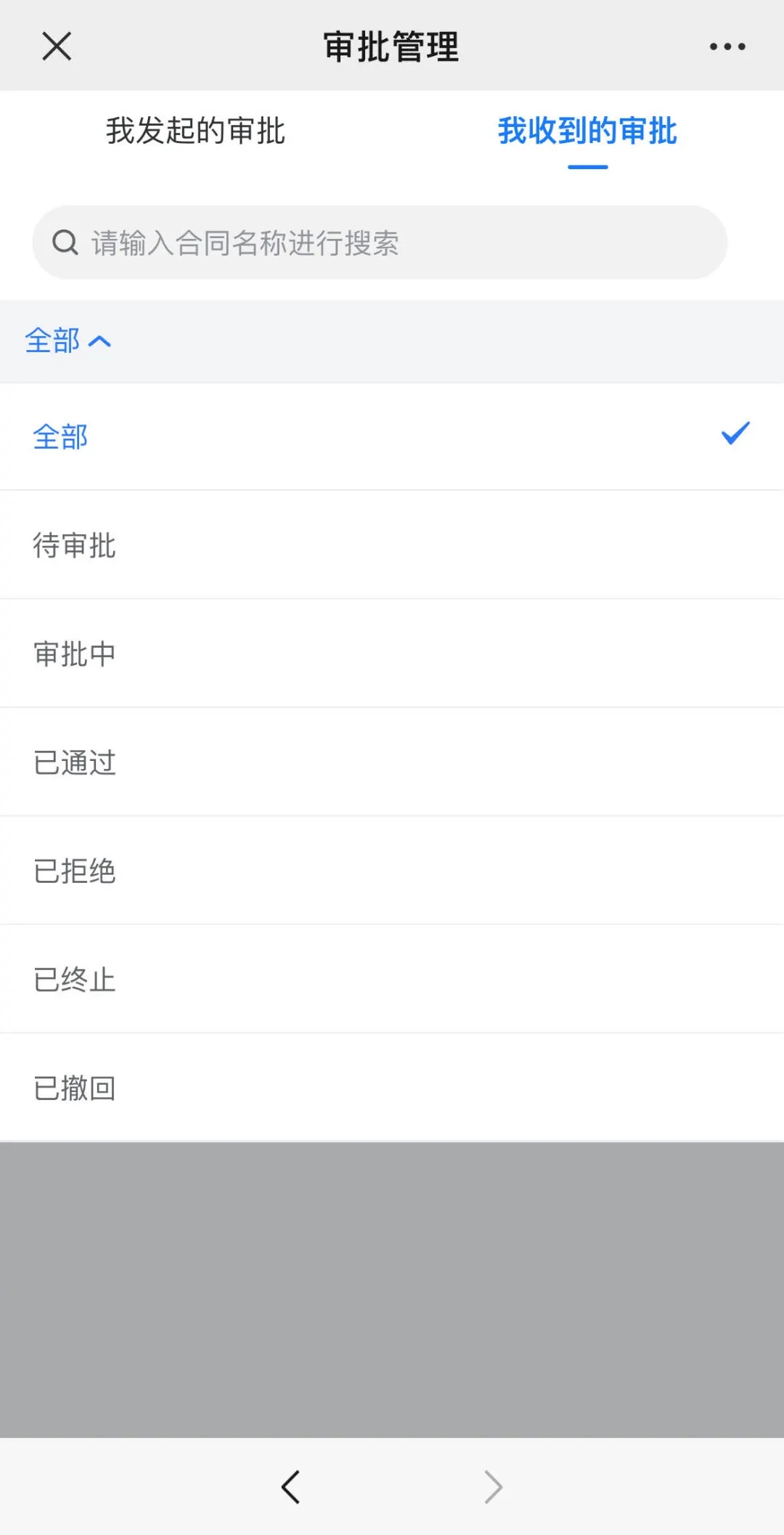The image size is (784, 1535).
Task: Select the 已通过 filter option
Action: [x=392, y=762]
